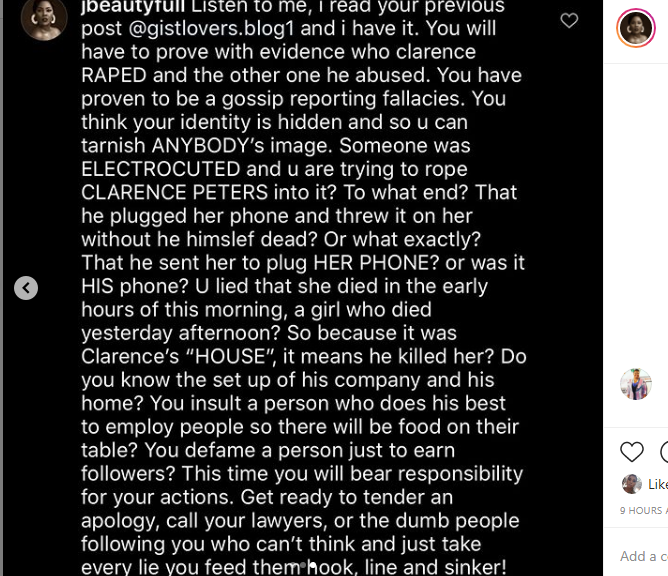
Task: Open the post author's profile picture
Action: click(636, 29)
